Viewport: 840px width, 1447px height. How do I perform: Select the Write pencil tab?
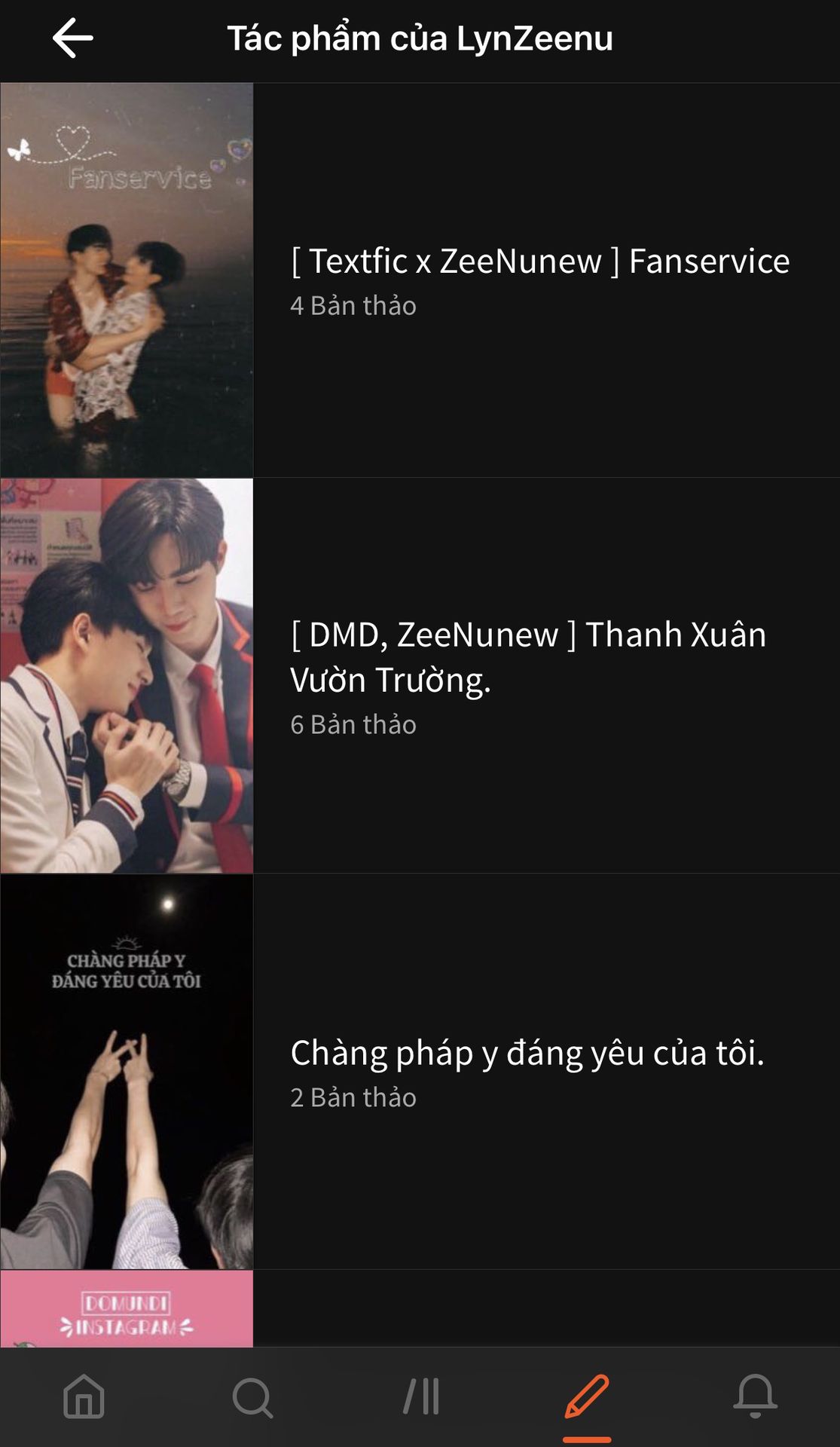pos(587,1397)
